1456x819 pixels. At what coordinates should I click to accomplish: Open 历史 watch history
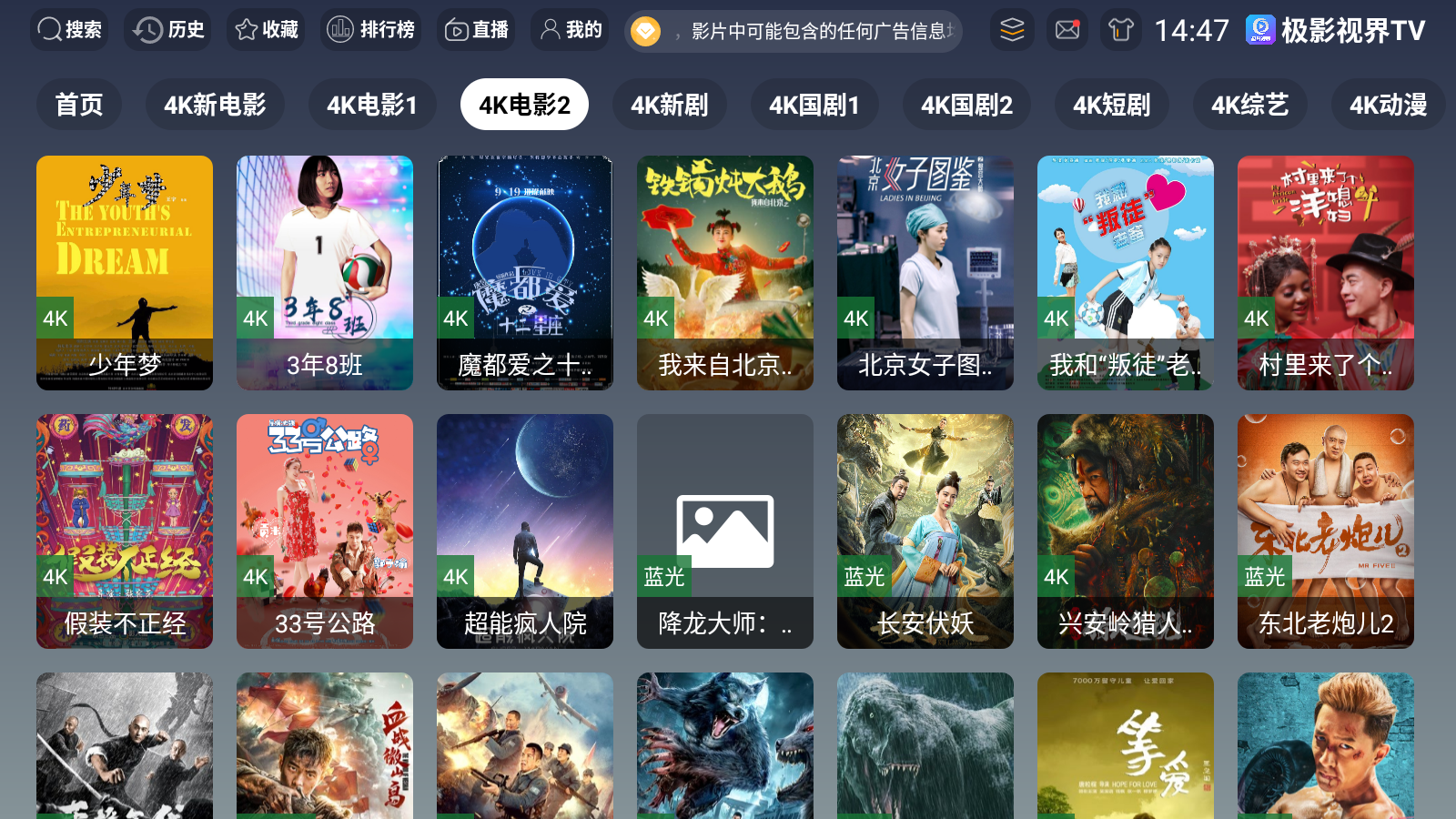coord(168,30)
